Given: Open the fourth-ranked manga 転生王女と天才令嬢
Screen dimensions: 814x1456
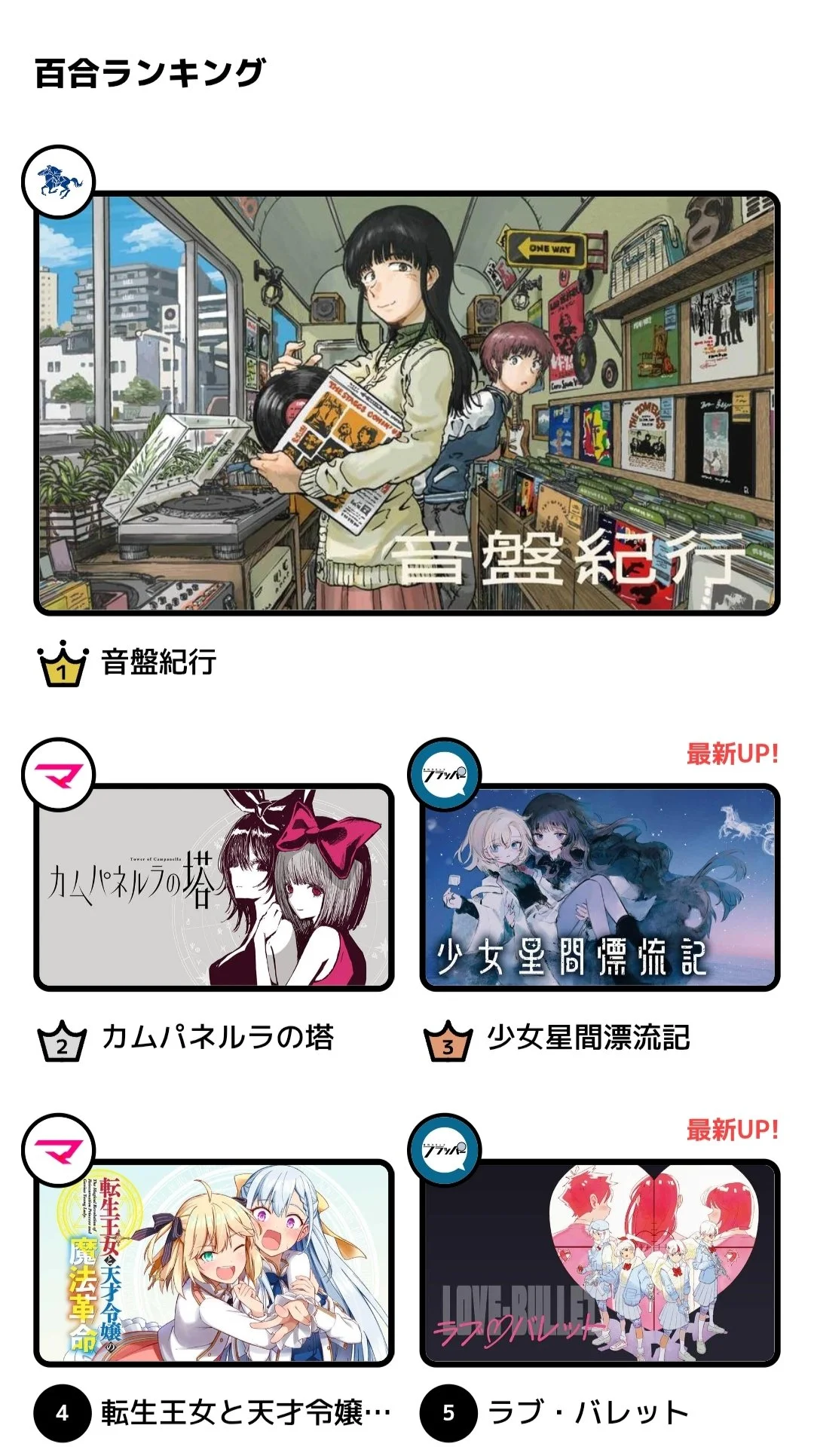Looking at the screenshot, I should [214, 1263].
